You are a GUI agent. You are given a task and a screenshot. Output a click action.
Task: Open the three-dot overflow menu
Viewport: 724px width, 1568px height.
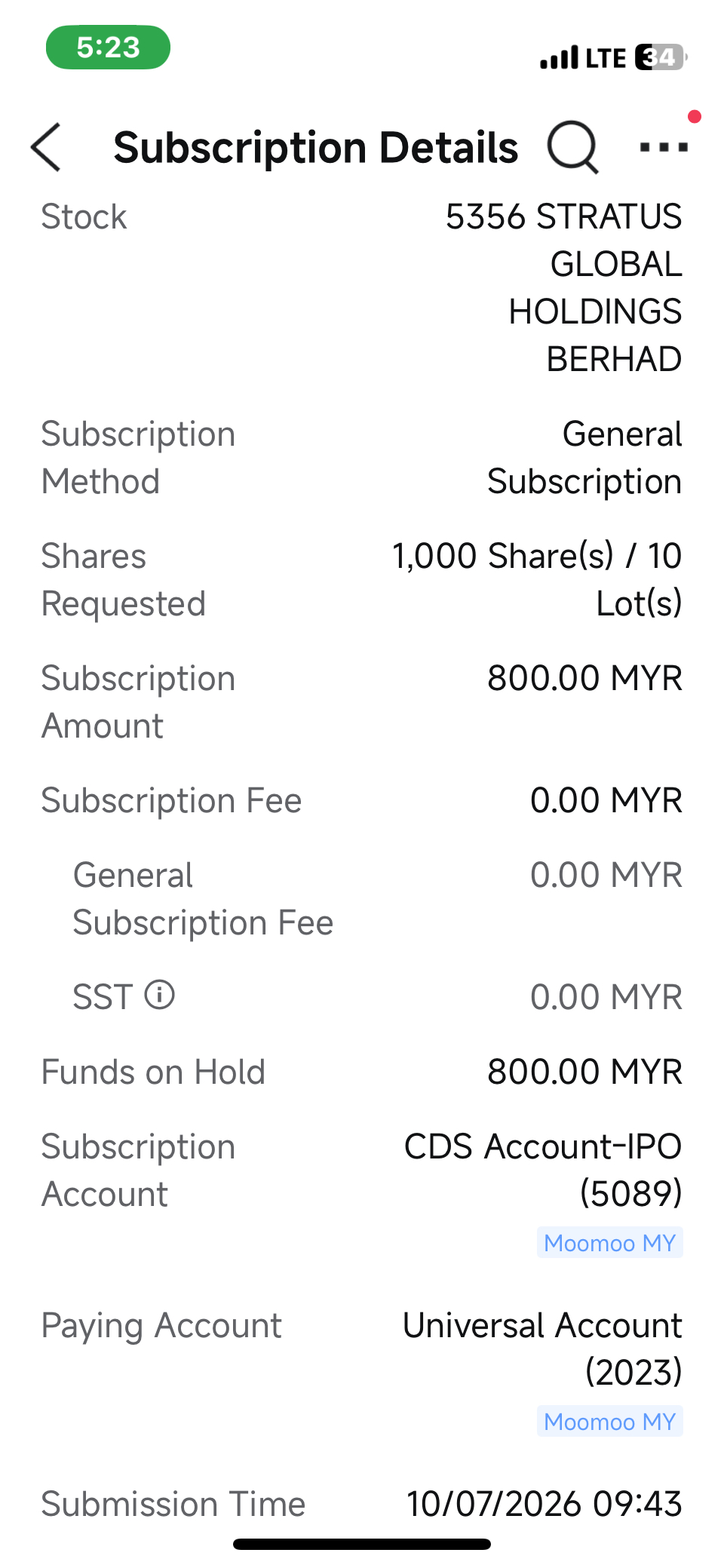[664, 147]
